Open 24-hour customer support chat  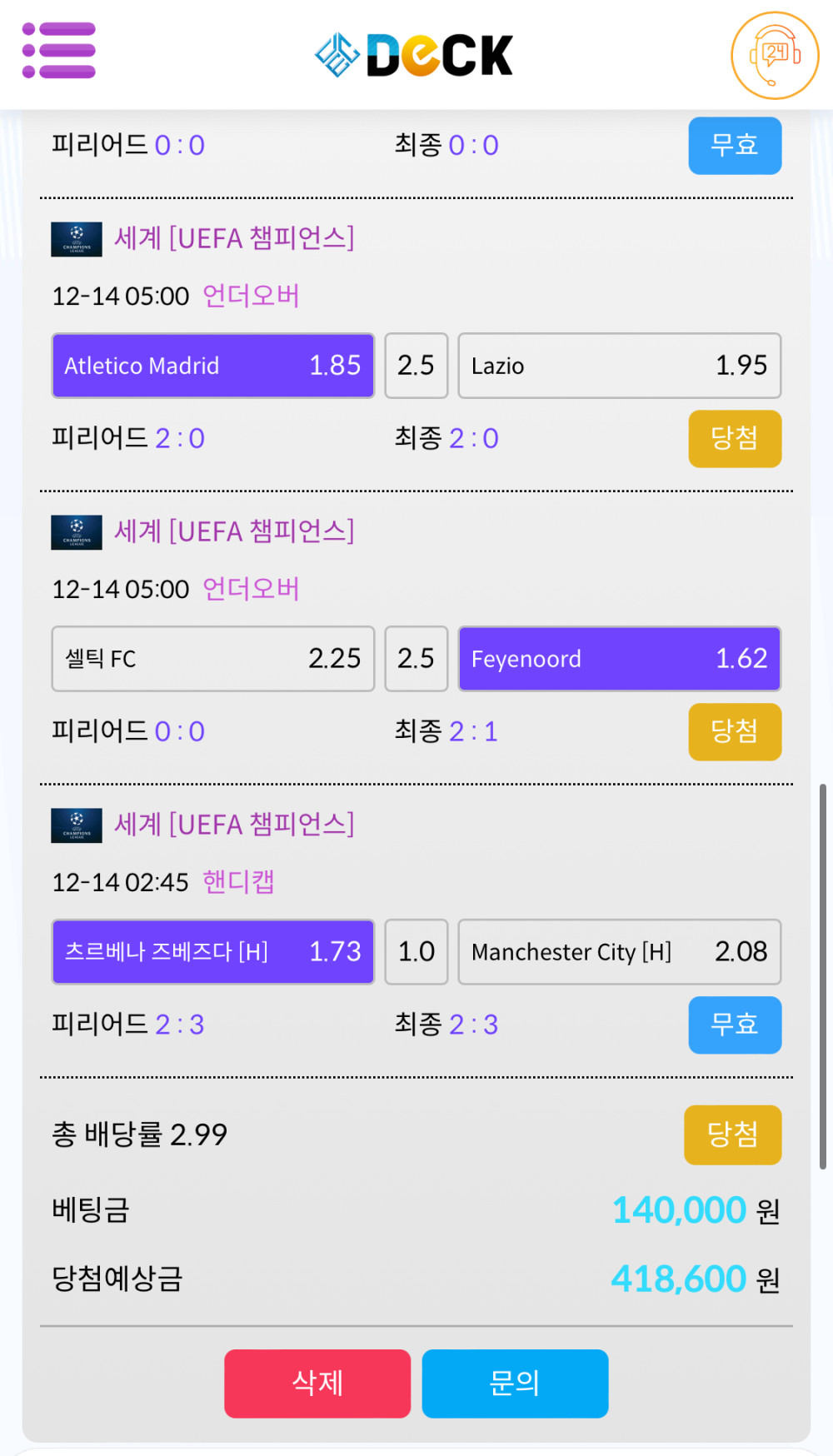(x=774, y=56)
